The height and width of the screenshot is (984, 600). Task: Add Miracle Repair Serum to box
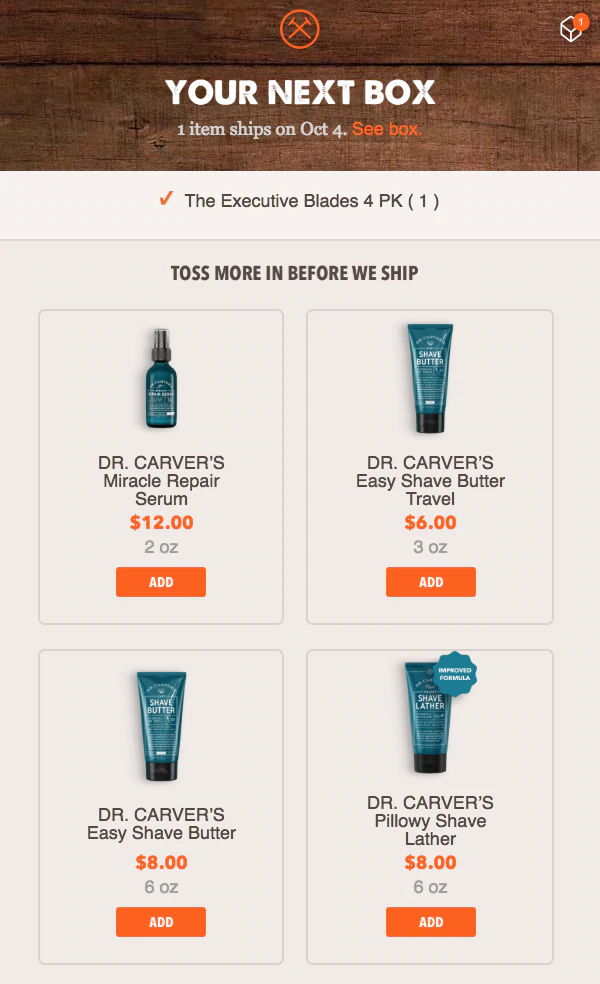[161, 582]
